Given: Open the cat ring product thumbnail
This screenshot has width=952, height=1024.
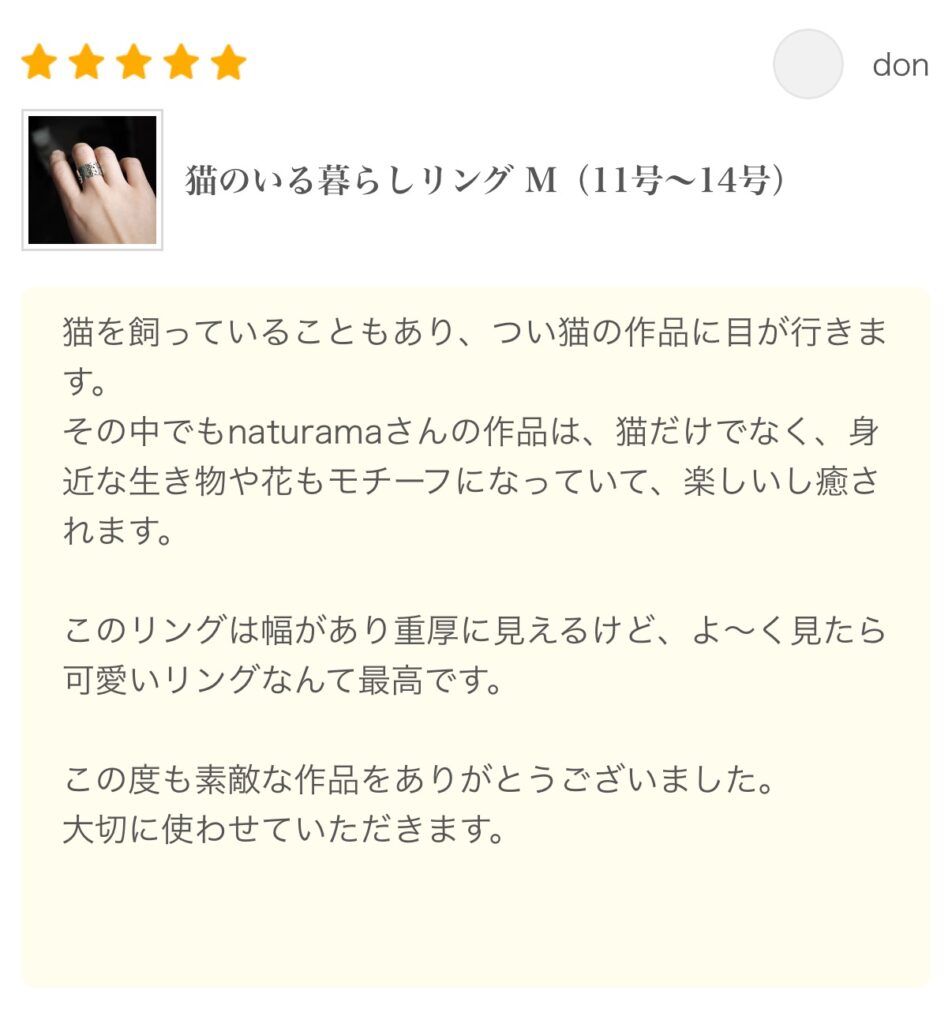Looking at the screenshot, I should tap(92, 180).
